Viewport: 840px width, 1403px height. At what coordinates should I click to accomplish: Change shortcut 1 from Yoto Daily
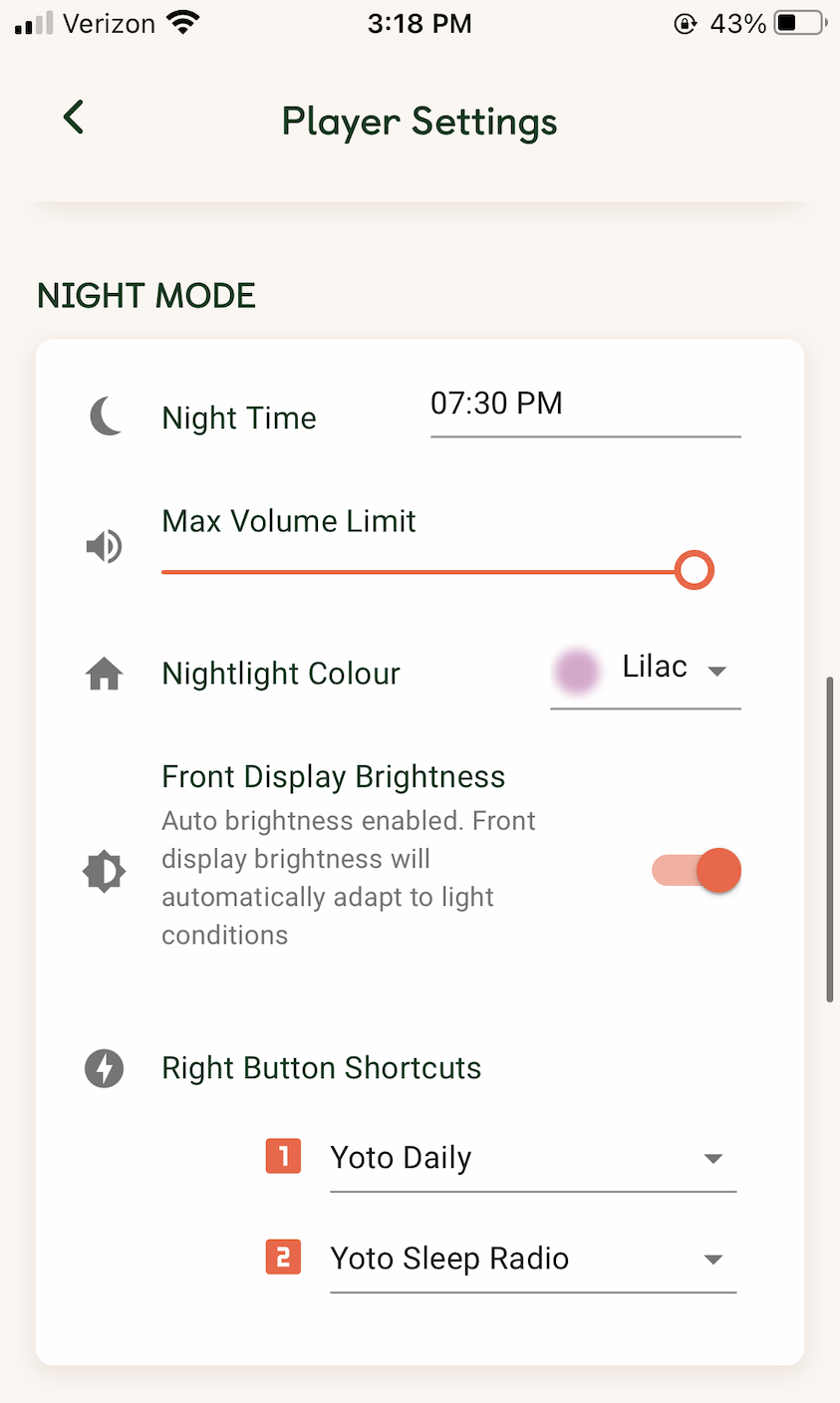tap(532, 1160)
